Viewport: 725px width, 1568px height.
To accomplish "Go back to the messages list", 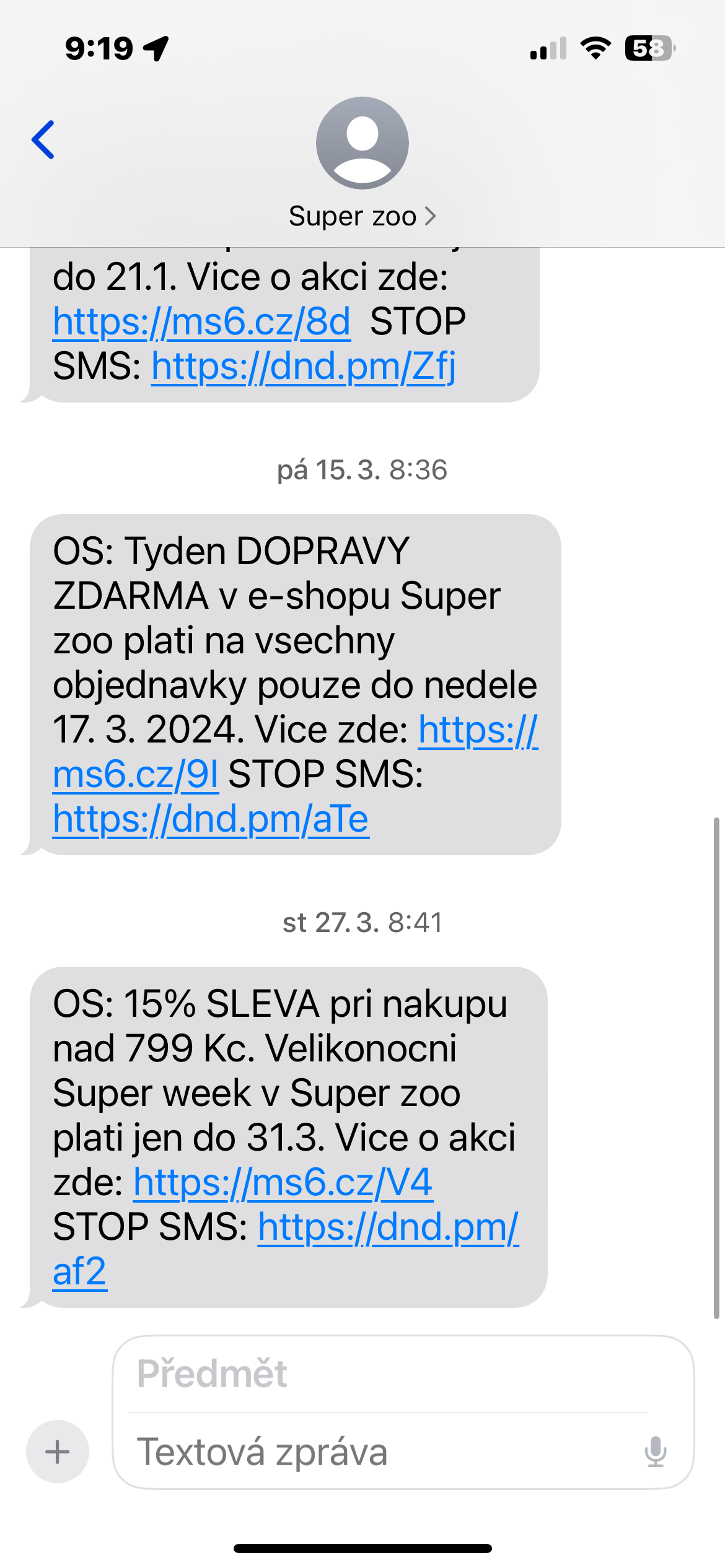I will pos(43,140).
